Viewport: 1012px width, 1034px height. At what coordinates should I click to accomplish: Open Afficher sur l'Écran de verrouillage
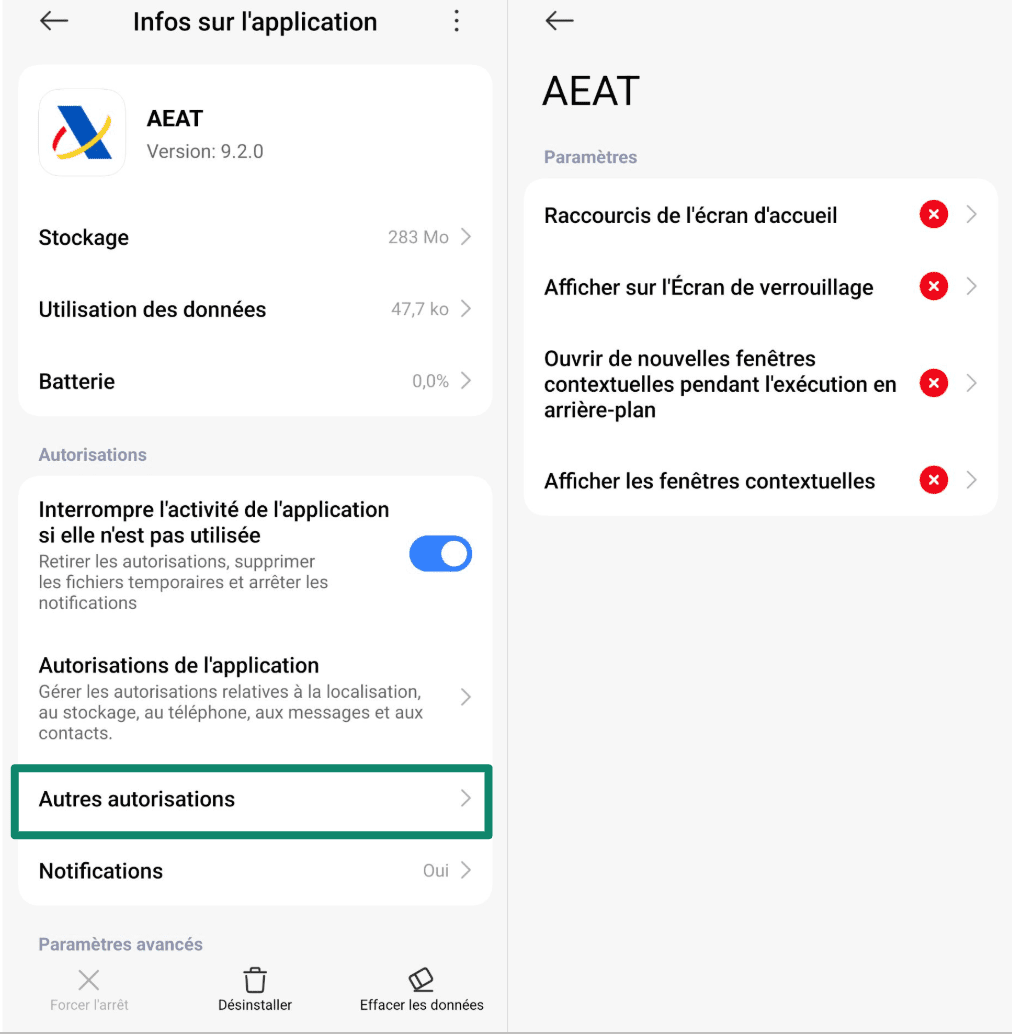pos(760,287)
